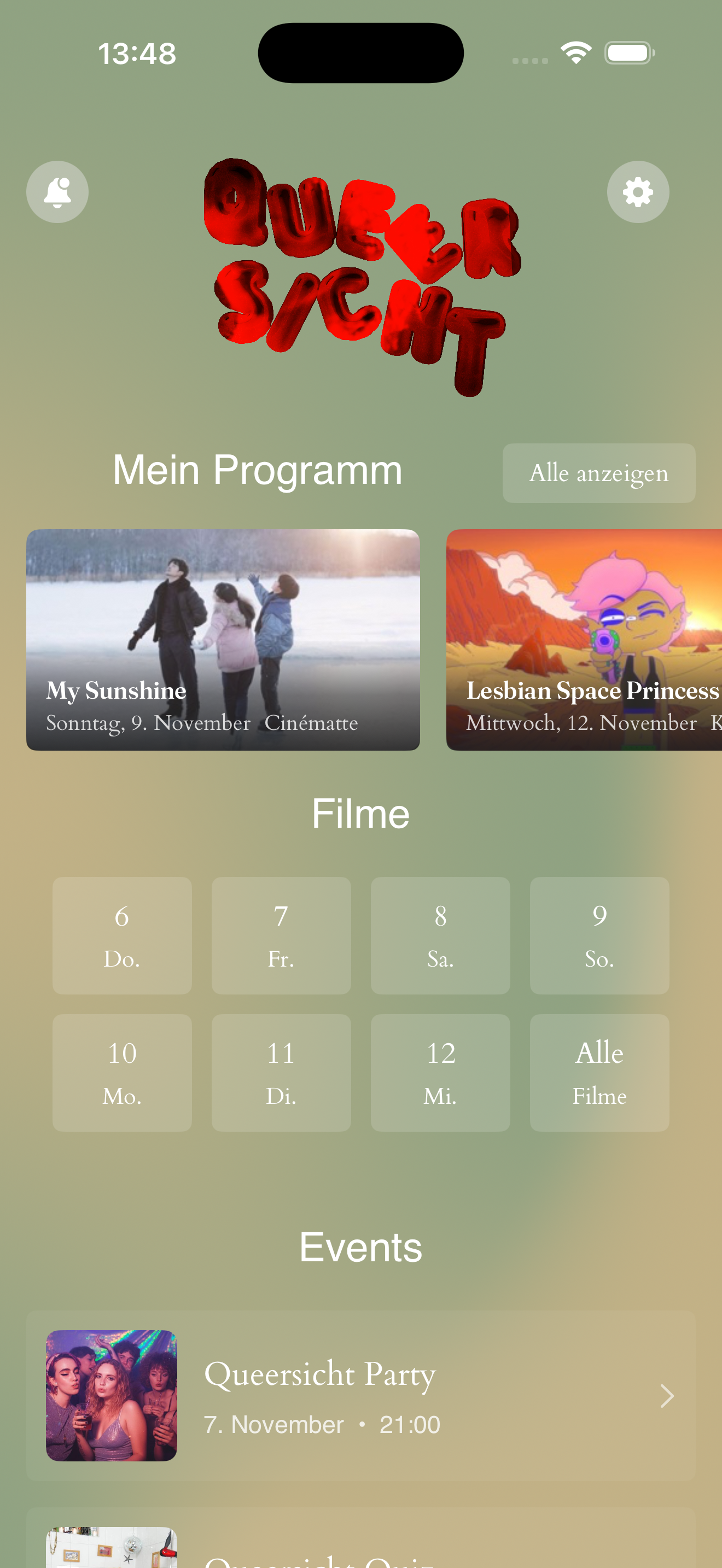Show films for Friday the 7th (Fr.)

pyautogui.click(x=281, y=935)
